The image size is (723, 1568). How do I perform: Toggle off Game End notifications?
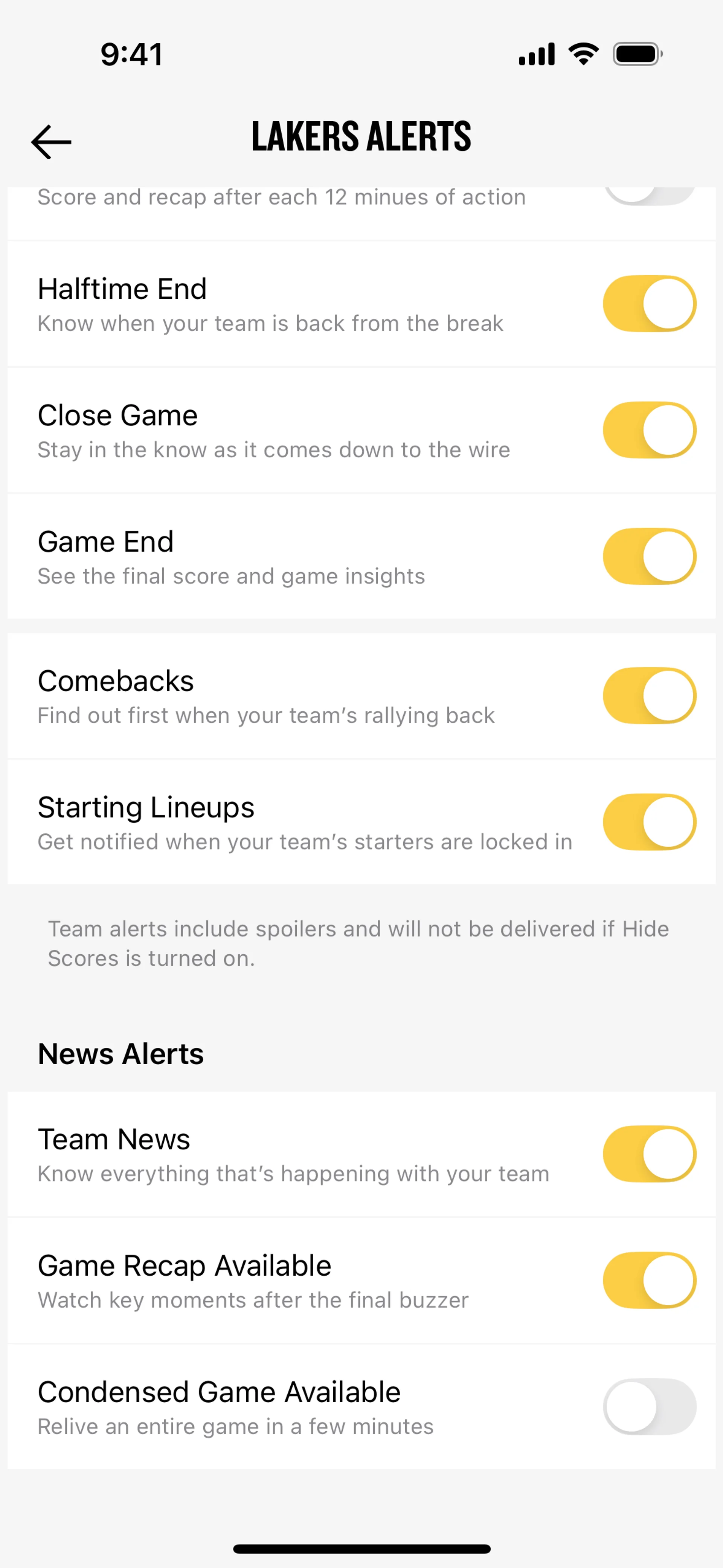649,556
